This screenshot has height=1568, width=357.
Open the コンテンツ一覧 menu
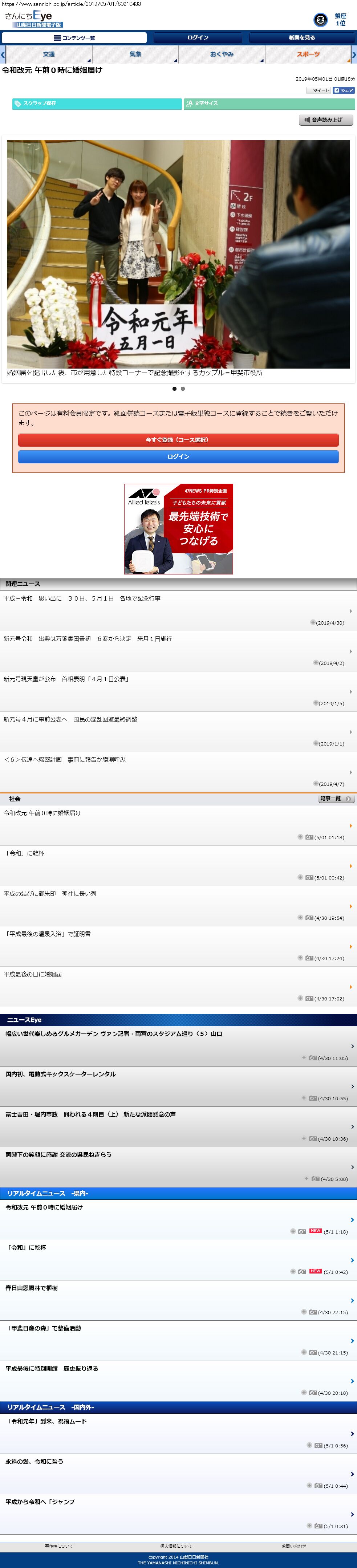(x=74, y=38)
